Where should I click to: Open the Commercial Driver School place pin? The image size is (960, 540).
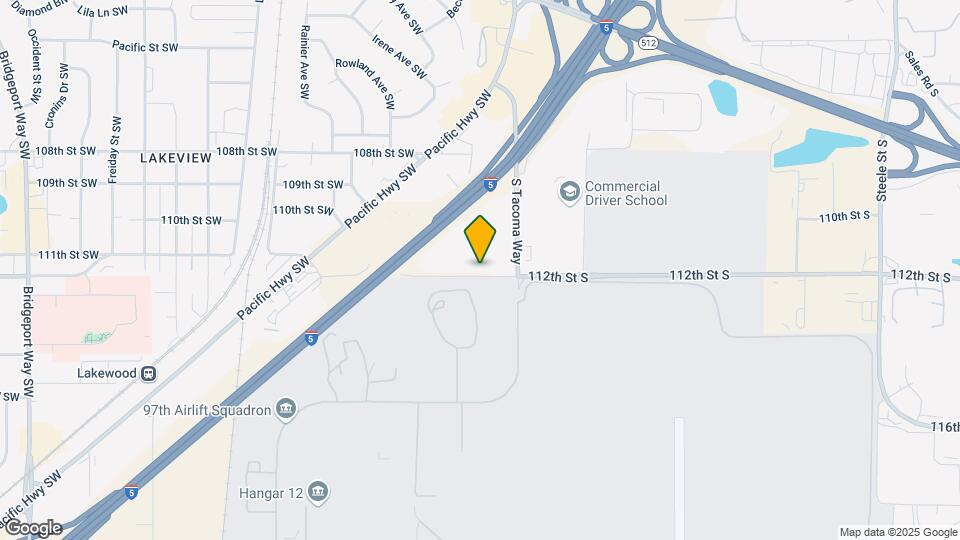[569, 192]
